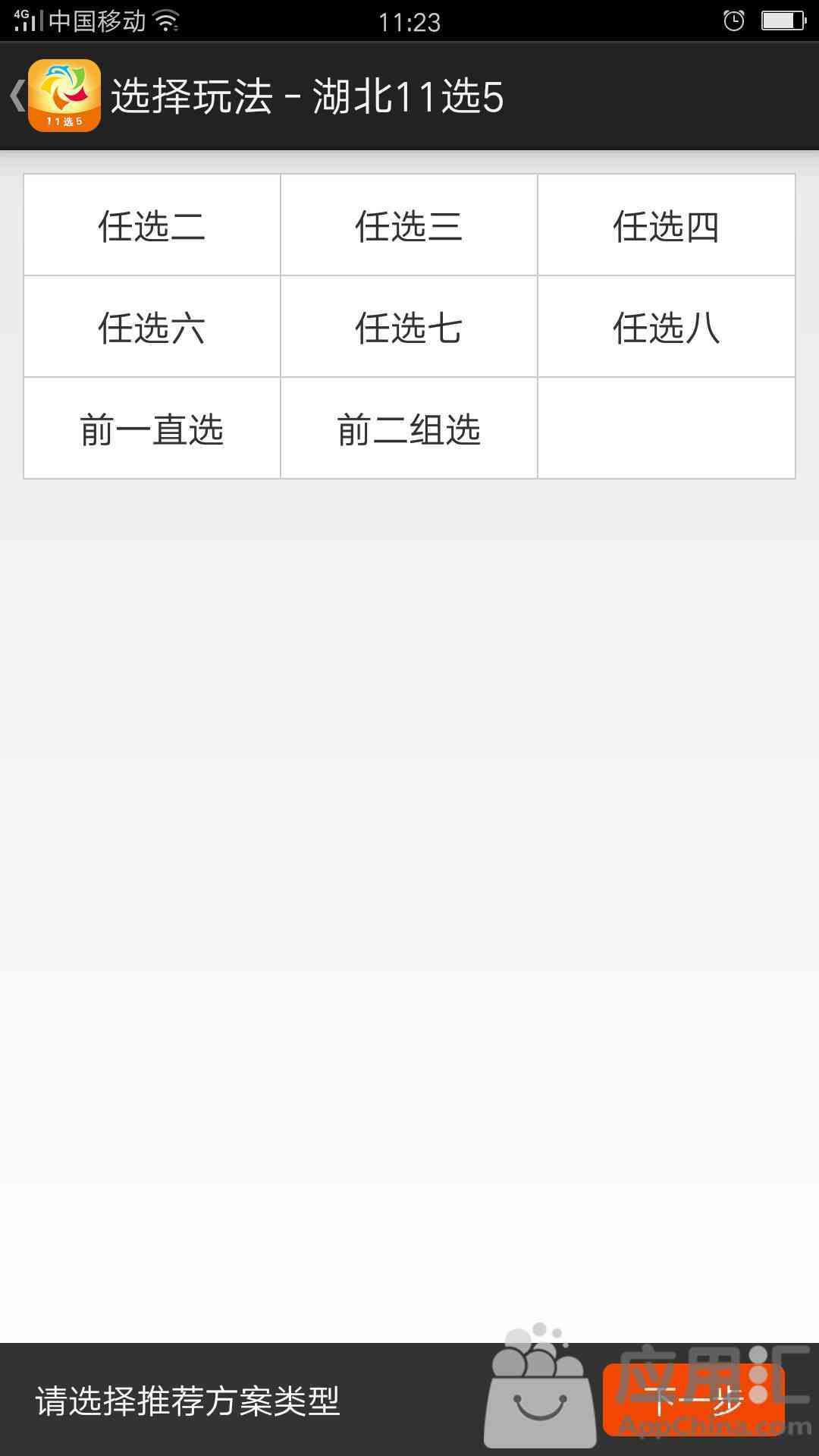
Task: Choose the 任选三 option
Action: (409, 225)
